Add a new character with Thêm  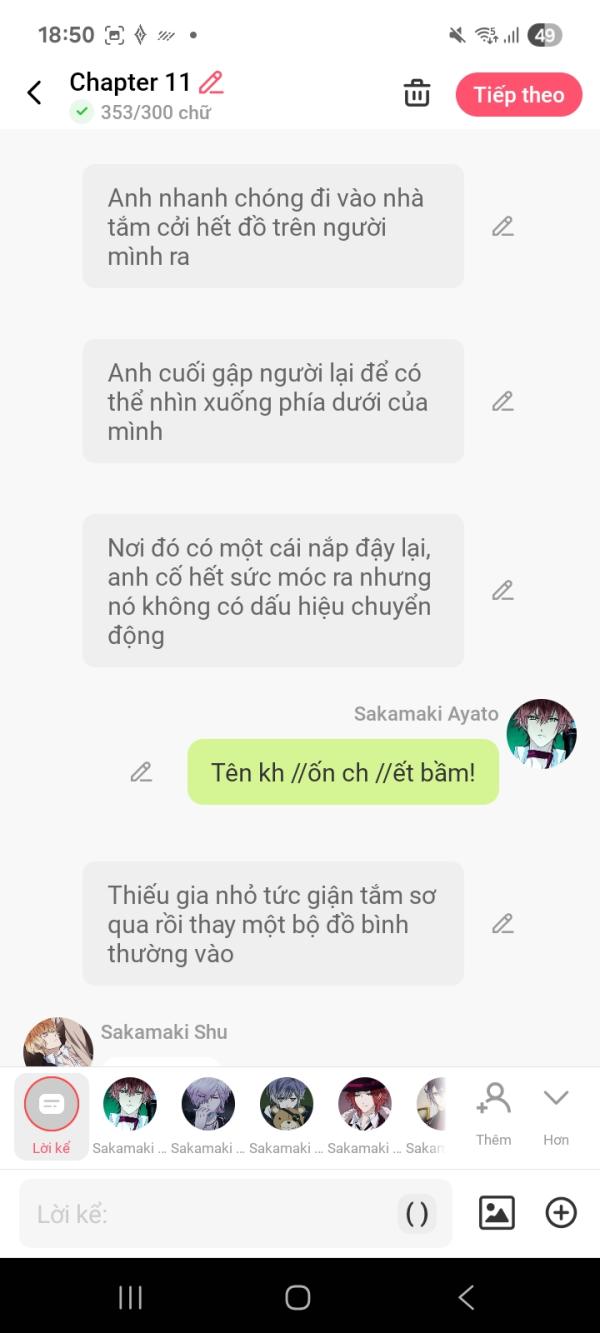(493, 1113)
